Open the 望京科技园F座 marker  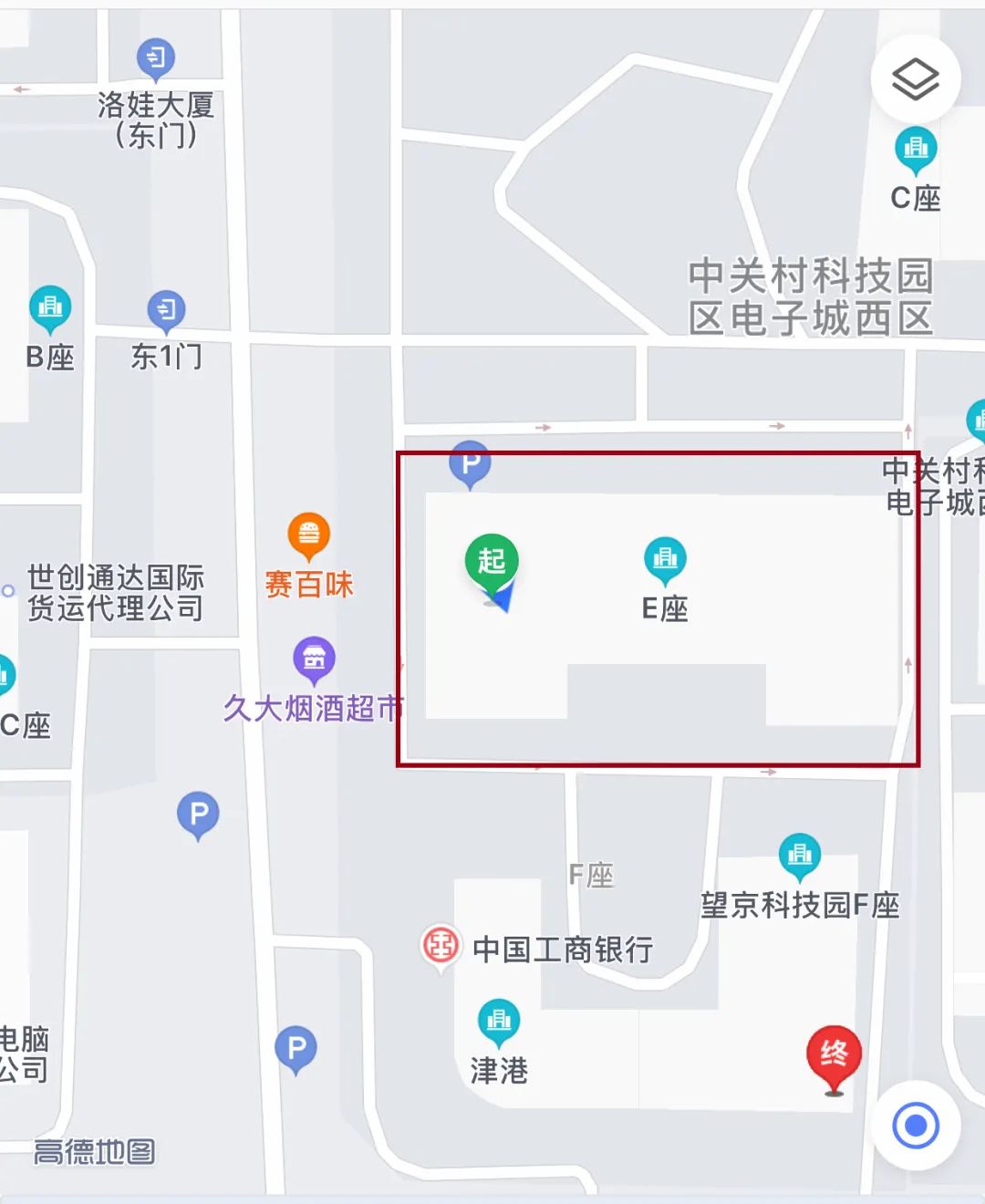coord(800,855)
